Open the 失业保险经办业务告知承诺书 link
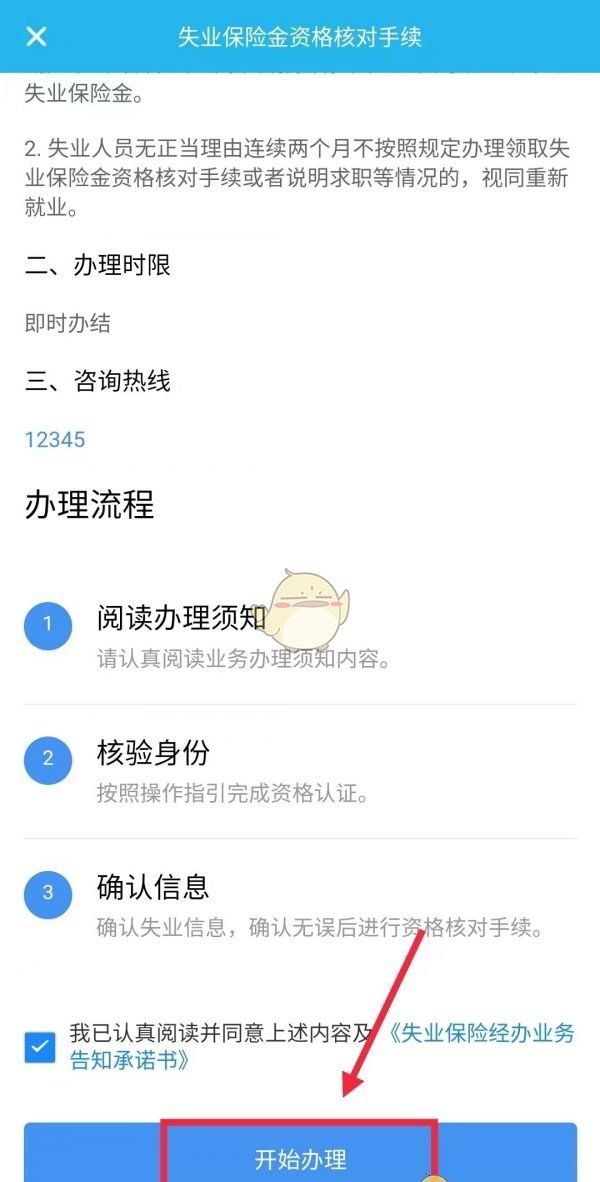The image size is (600, 1182). coord(481,1034)
